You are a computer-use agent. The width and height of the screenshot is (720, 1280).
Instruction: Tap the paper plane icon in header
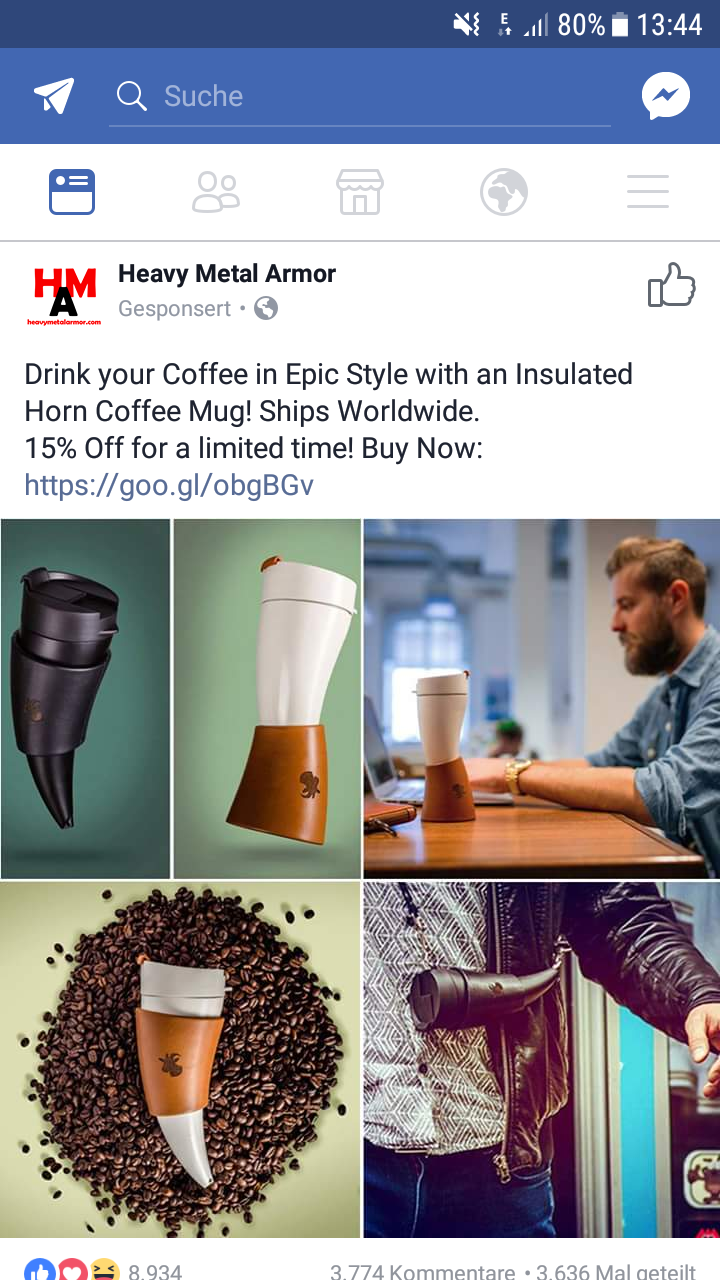click(x=54, y=96)
